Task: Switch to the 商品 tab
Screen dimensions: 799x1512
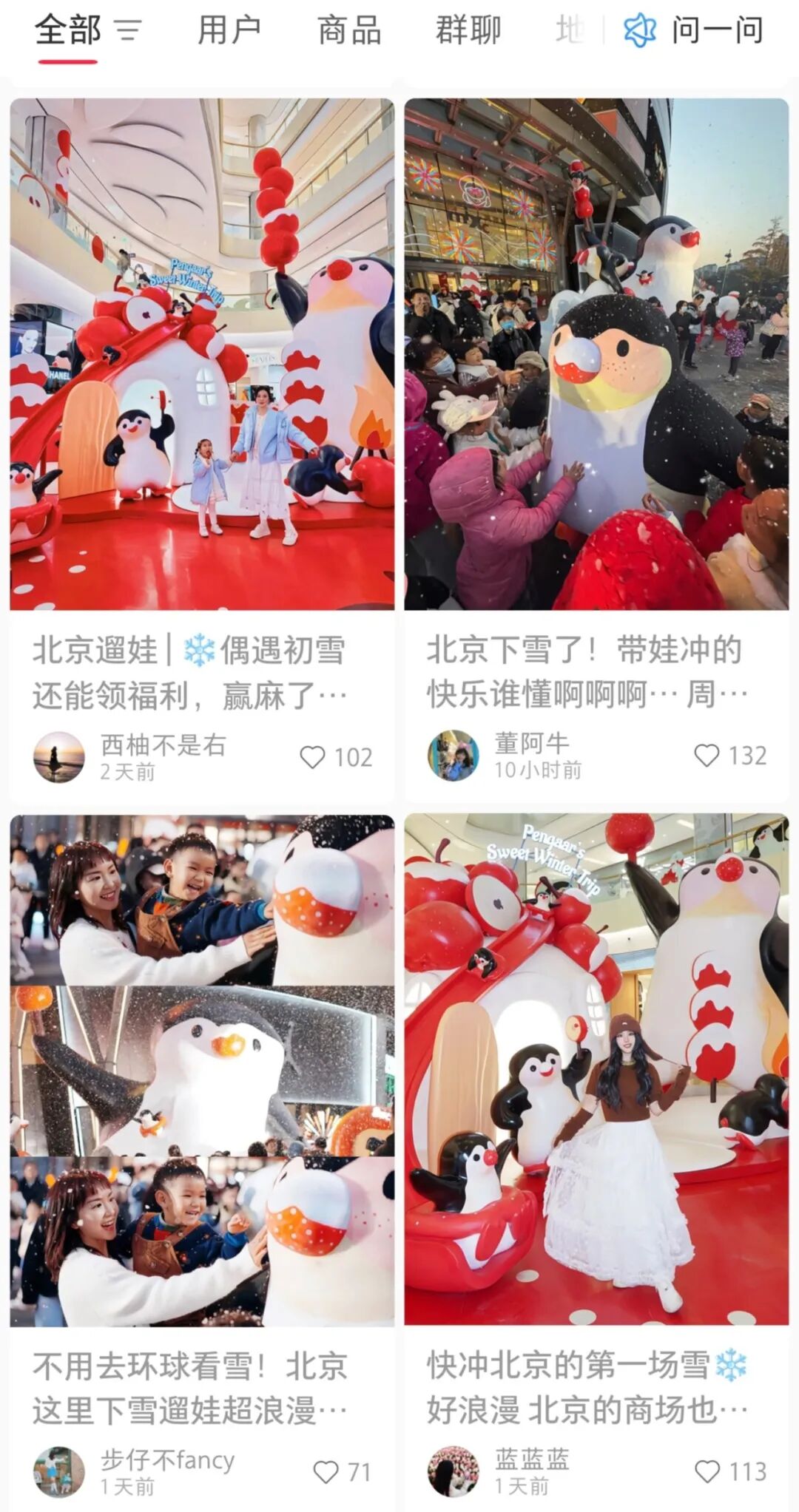Action: pyautogui.click(x=349, y=31)
